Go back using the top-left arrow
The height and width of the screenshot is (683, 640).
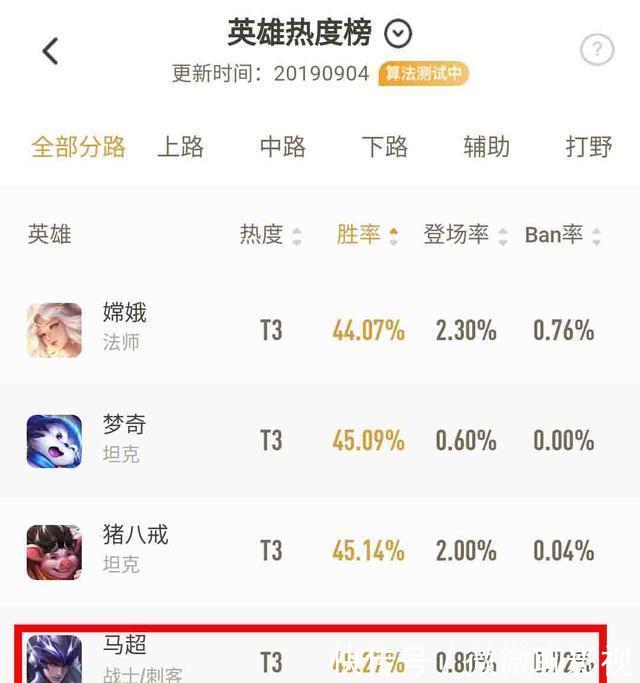click(x=50, y=51)
